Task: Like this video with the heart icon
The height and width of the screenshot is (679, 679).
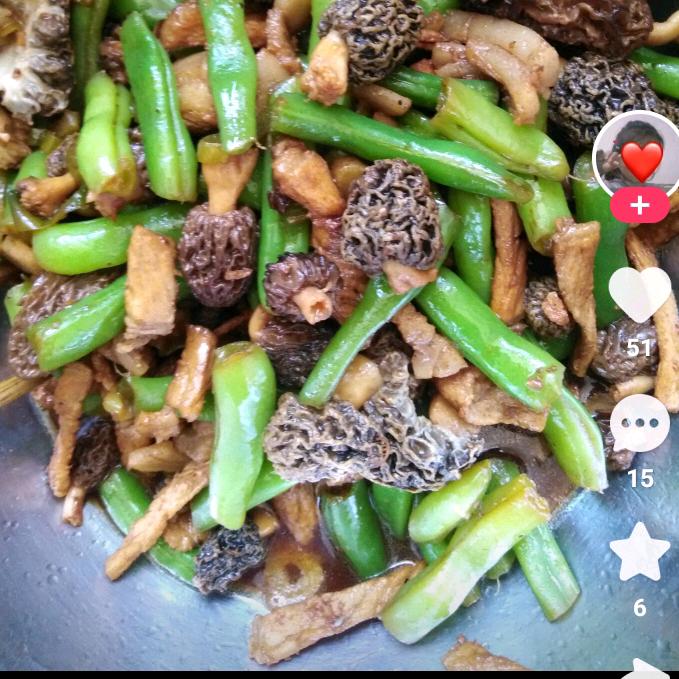Action: [x=639, y=293]
